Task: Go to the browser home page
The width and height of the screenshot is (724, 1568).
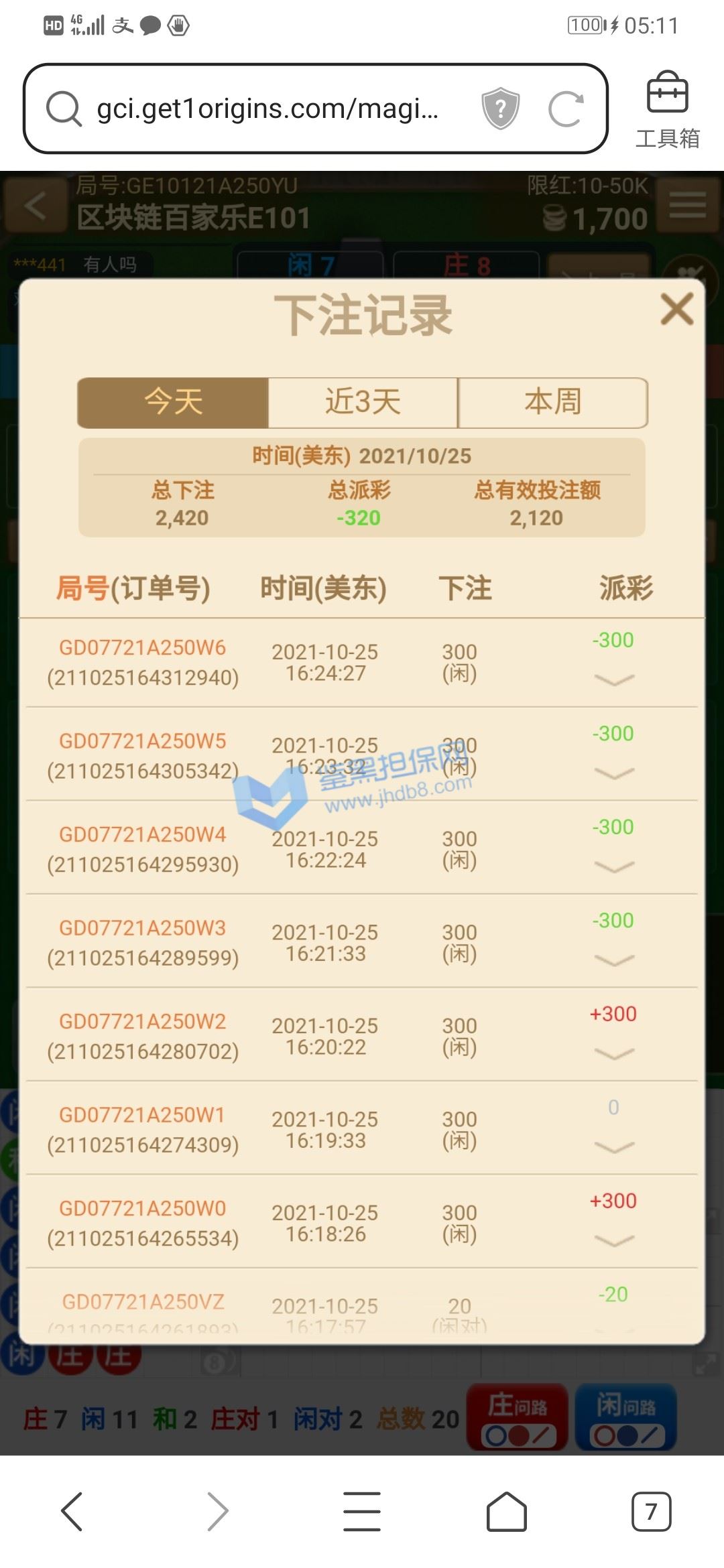Action: coord(507,1512)
